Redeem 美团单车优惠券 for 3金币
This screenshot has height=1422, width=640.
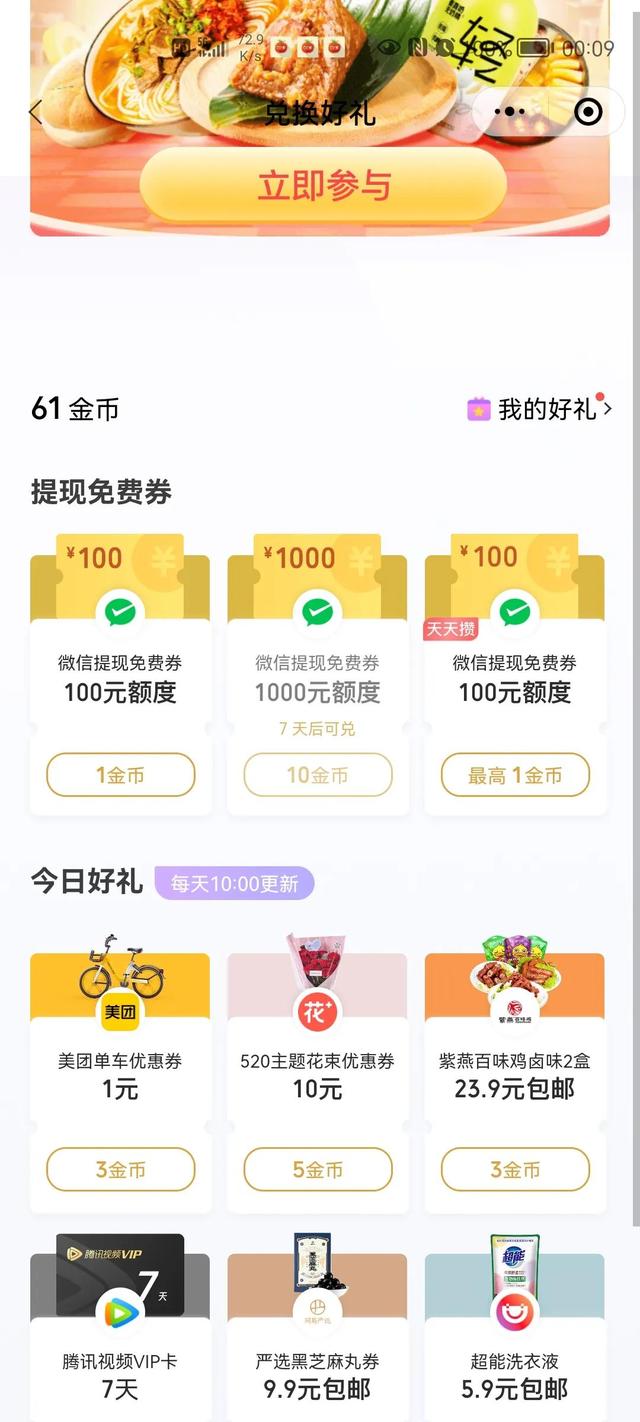(120, 1169)
